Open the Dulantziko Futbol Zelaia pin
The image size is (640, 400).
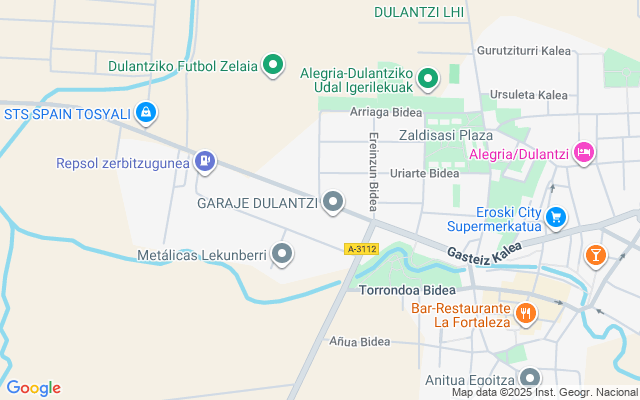273,65
